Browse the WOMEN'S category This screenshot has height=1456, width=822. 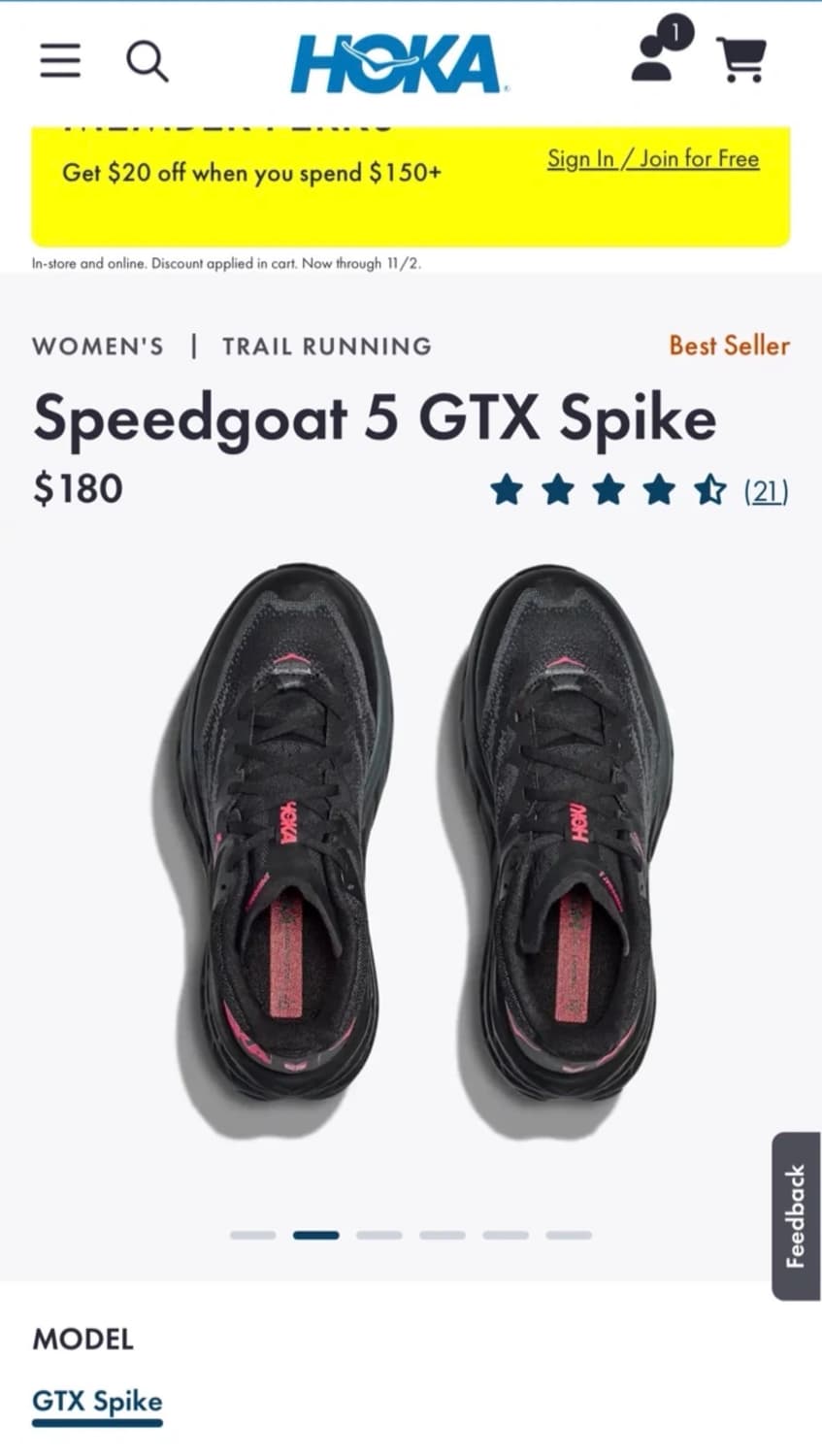[97, 347]
